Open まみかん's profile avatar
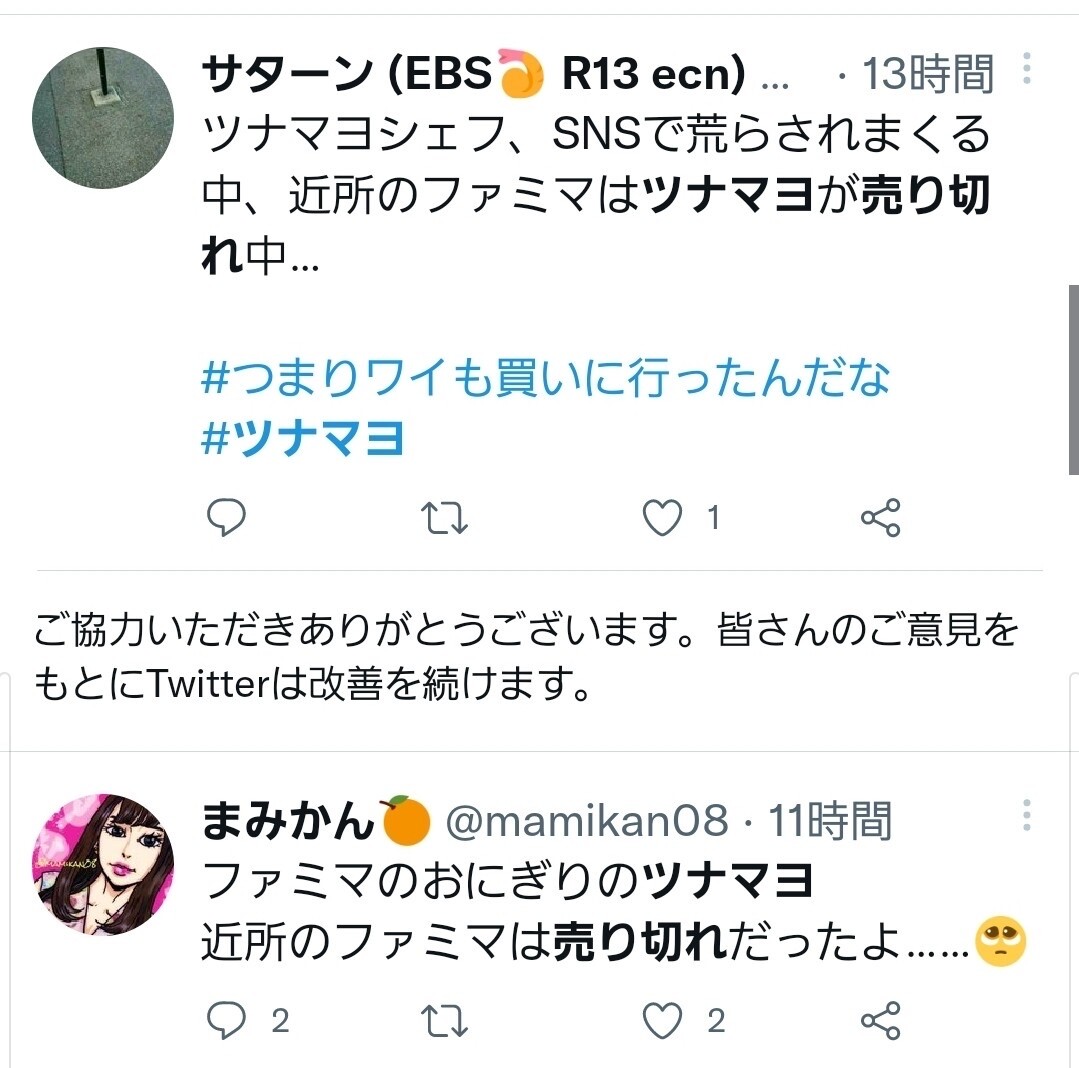 103,864
